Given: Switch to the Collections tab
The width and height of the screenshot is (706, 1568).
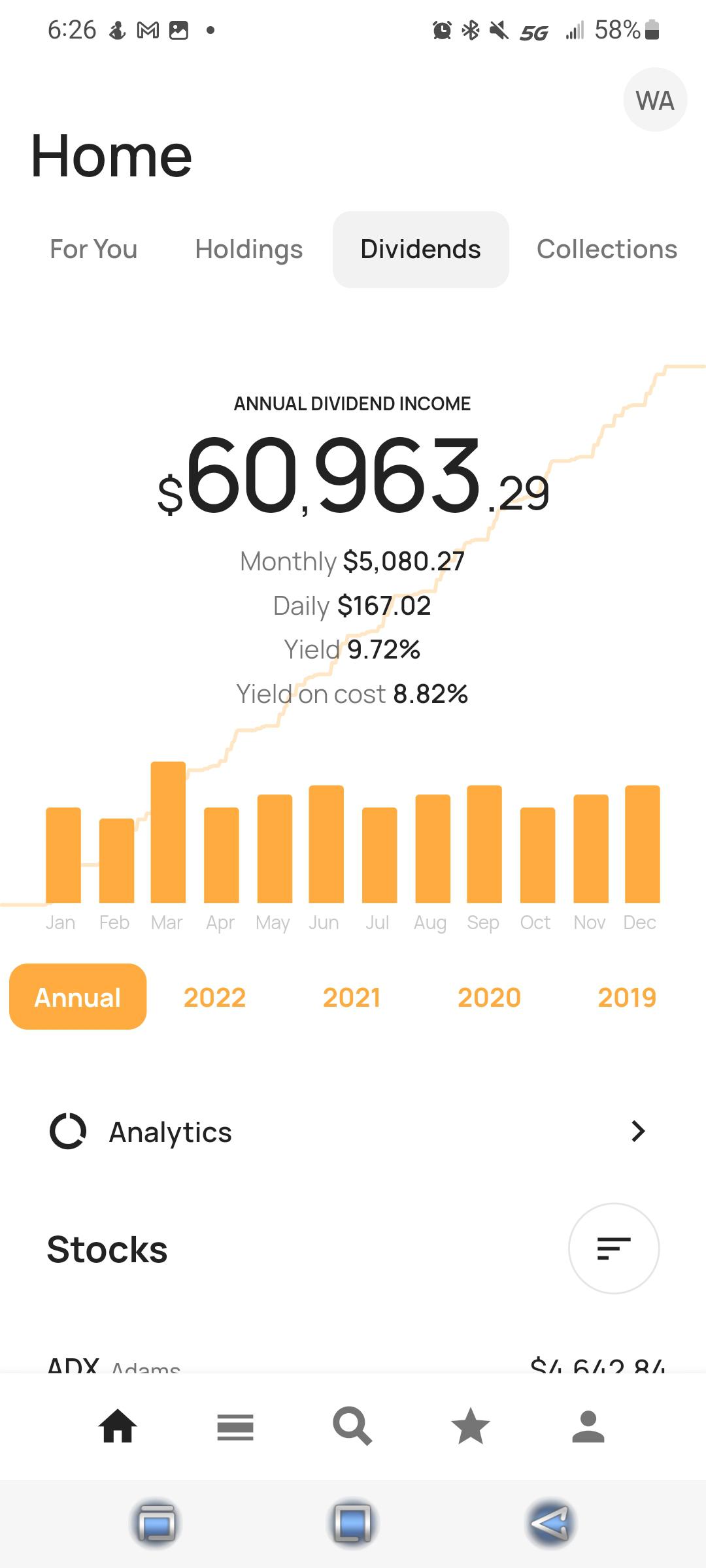Looking at the screenshot, I should (606, 249).
